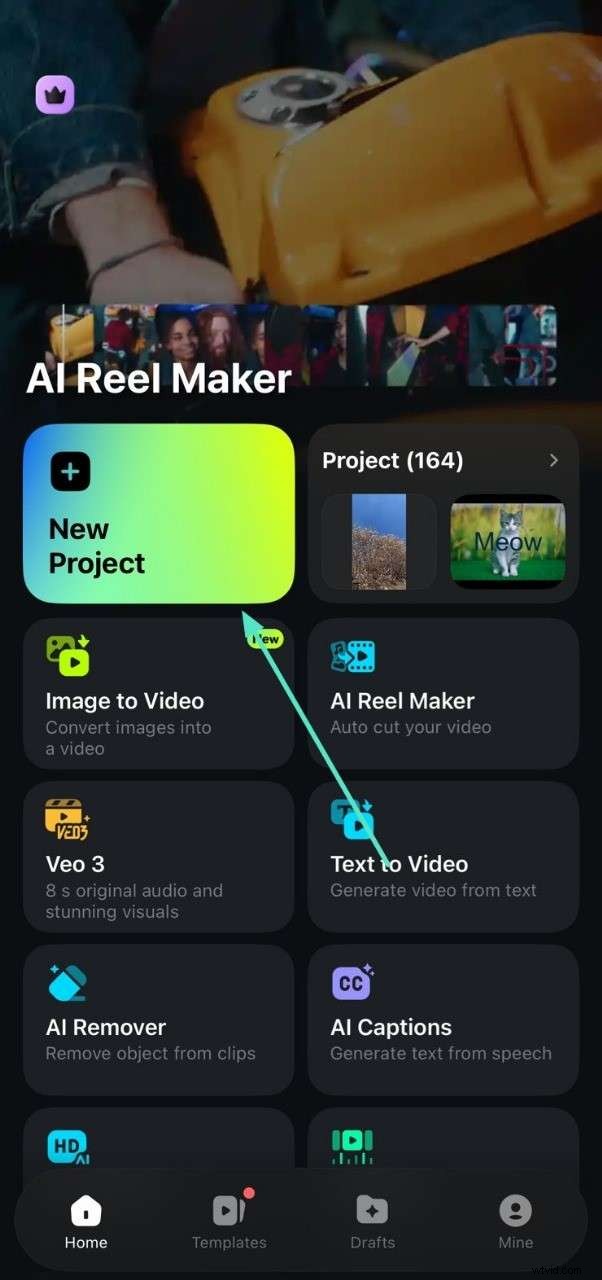This screenshot has width=602, height=1280.
Task: Switch to the Templates tab
Action: [229, 1222]
